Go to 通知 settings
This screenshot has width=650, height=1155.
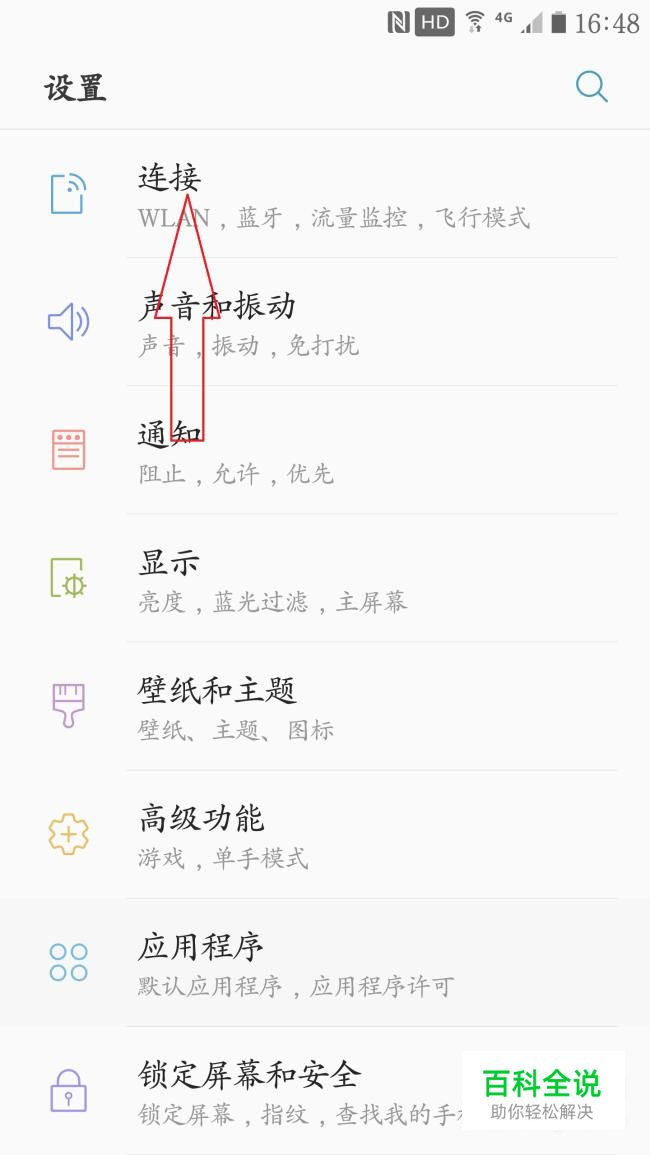click(x=325, y=450)
